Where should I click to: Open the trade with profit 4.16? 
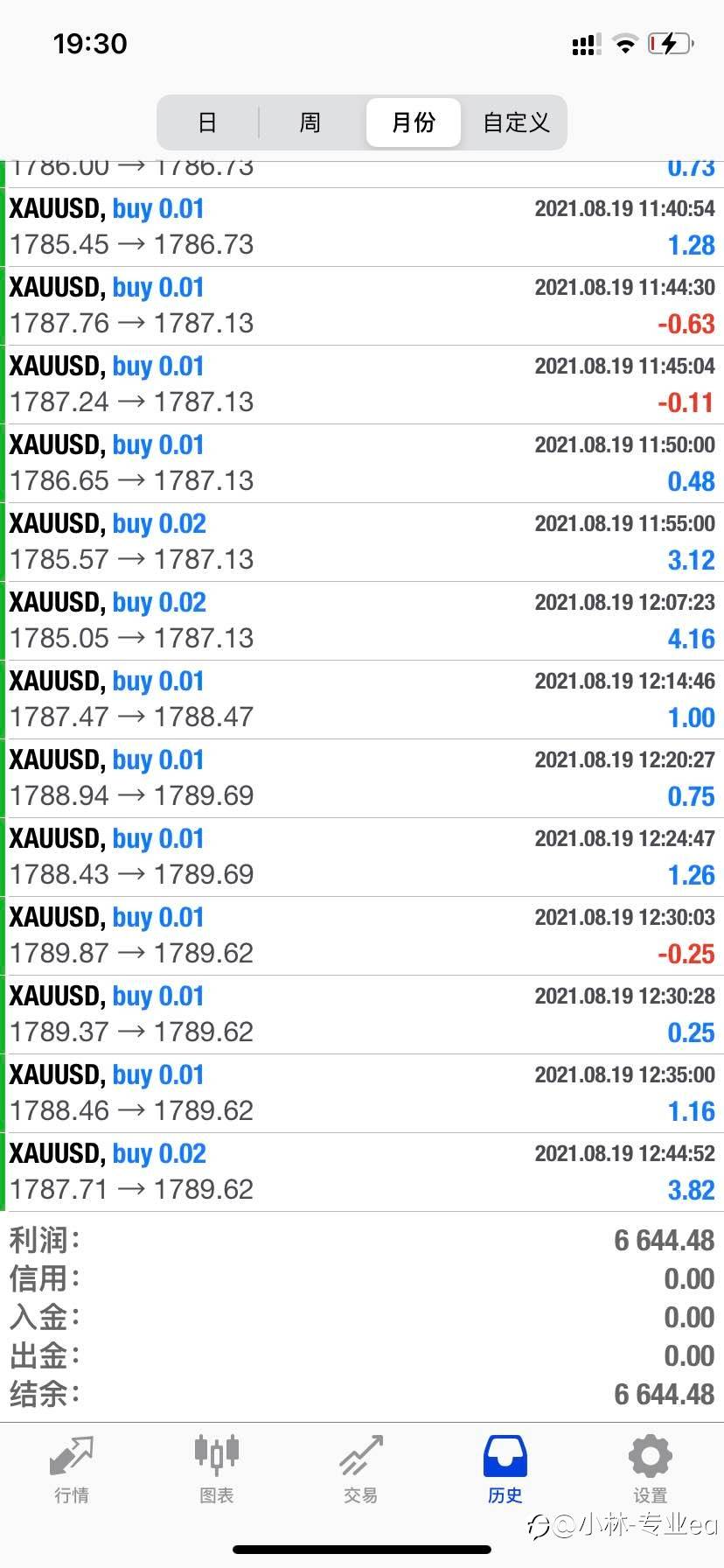[362, 621]
